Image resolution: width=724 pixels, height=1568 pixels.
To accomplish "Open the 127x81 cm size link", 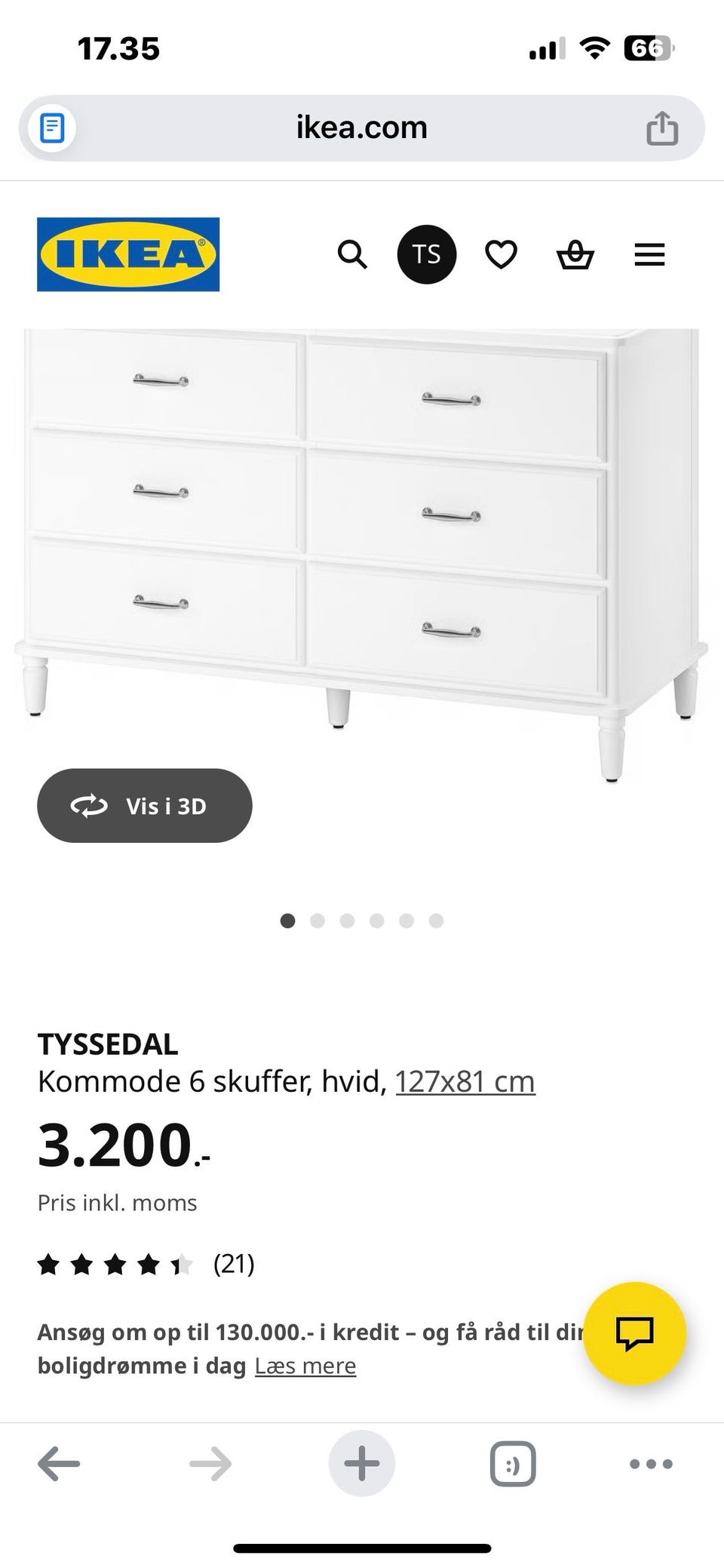I will tap(465, 1081).
